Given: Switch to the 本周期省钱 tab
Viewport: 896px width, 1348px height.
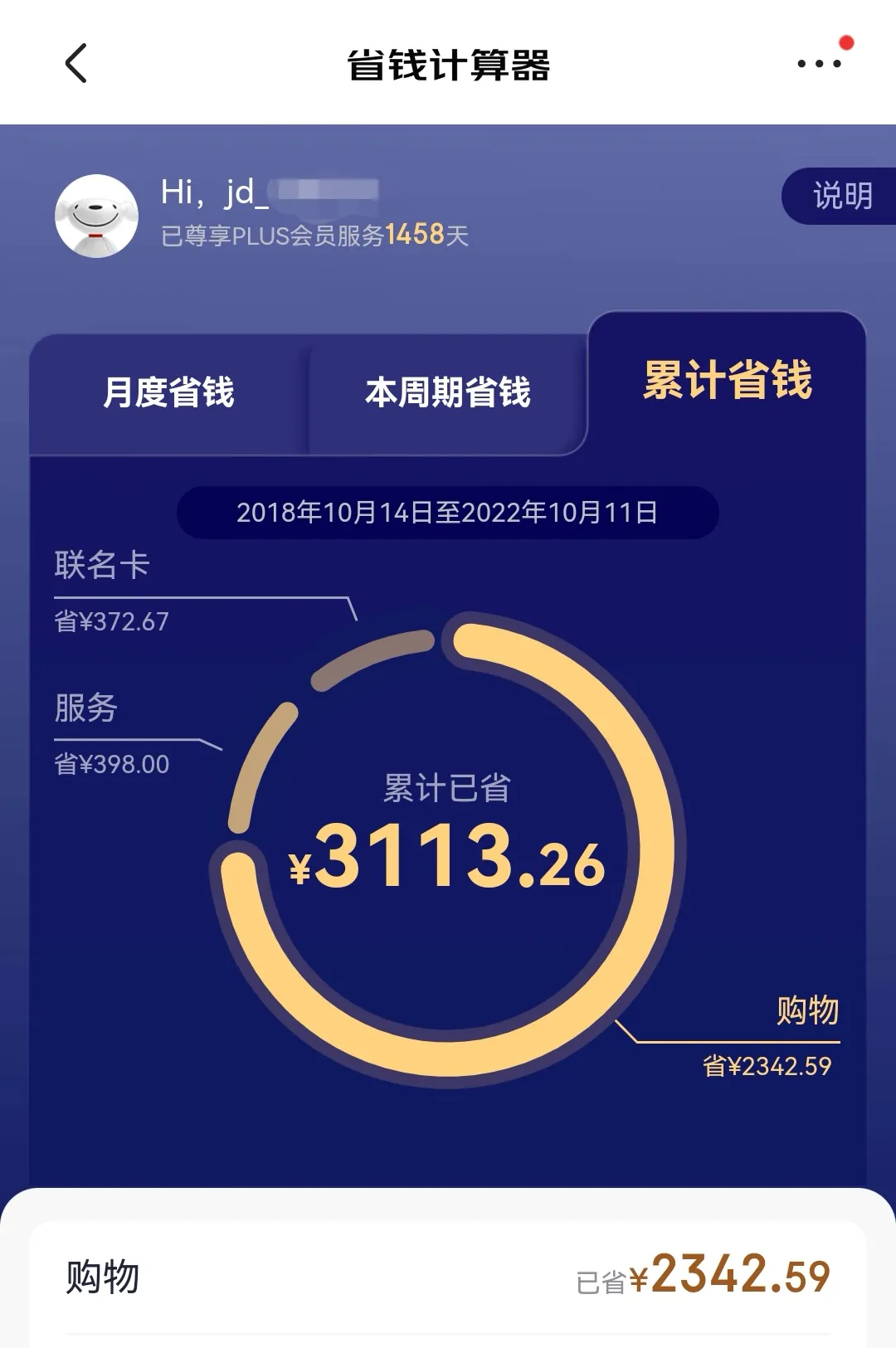Looking at the screenshot, I should coord(447,392).
